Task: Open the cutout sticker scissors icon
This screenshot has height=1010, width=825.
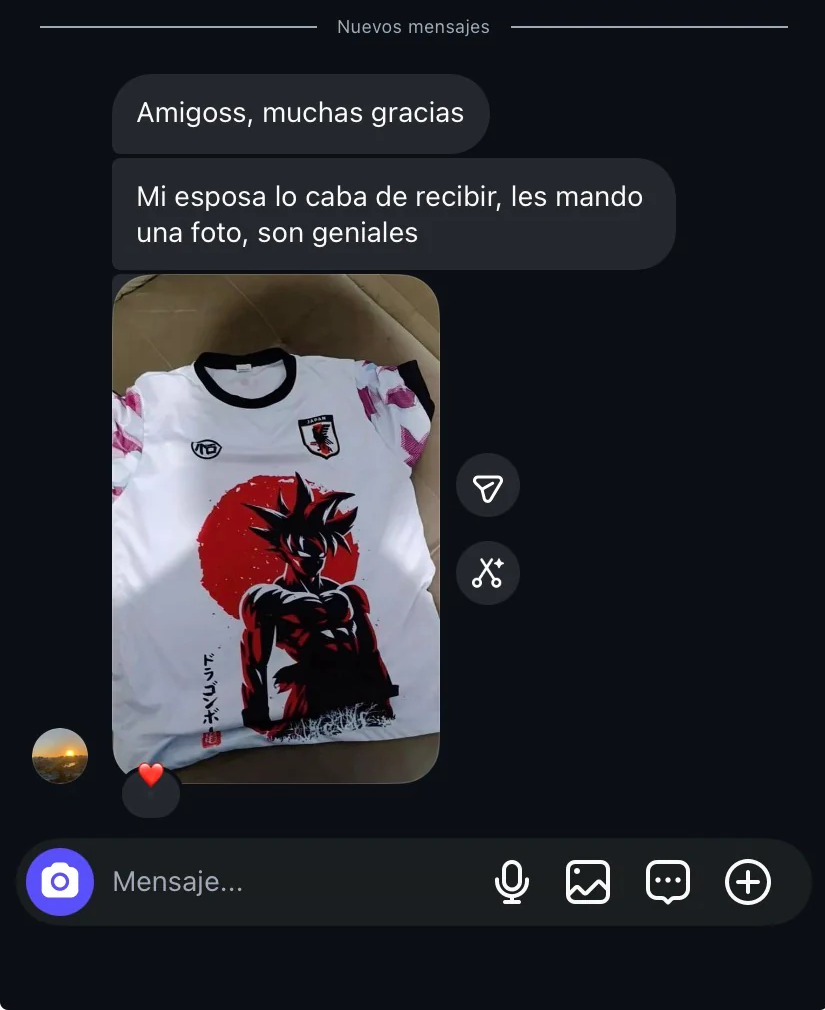Action: [488, 573]
